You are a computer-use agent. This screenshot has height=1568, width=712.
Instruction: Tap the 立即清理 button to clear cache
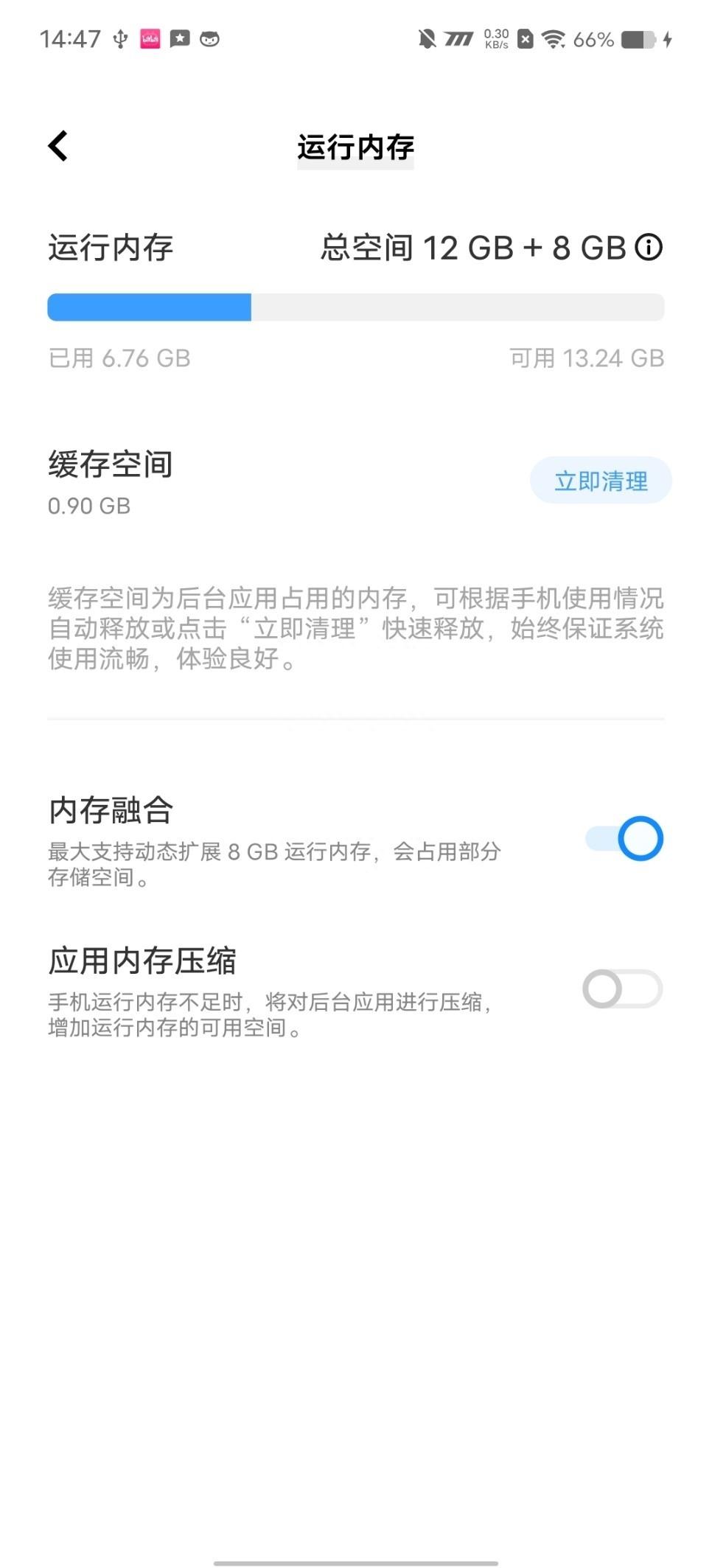click(601, 481)
